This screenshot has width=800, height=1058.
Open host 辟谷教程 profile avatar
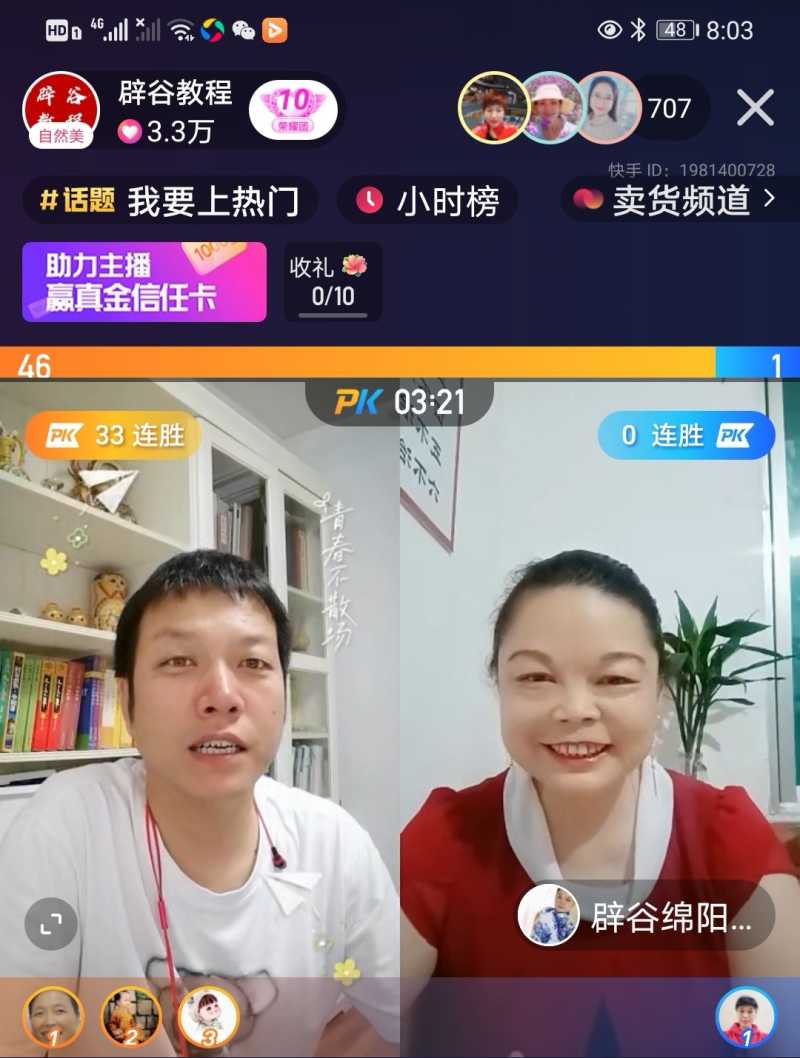pos(60,109)
